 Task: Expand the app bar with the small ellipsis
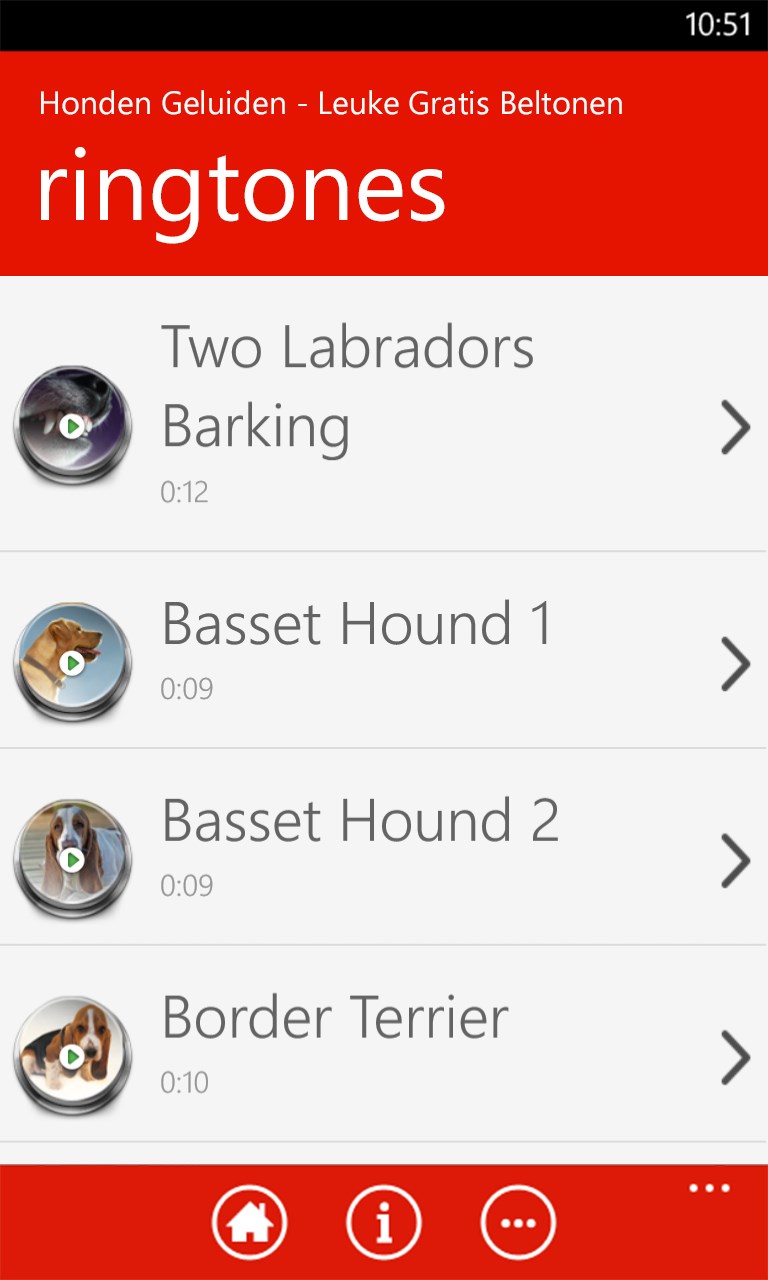click(709, 1189)
